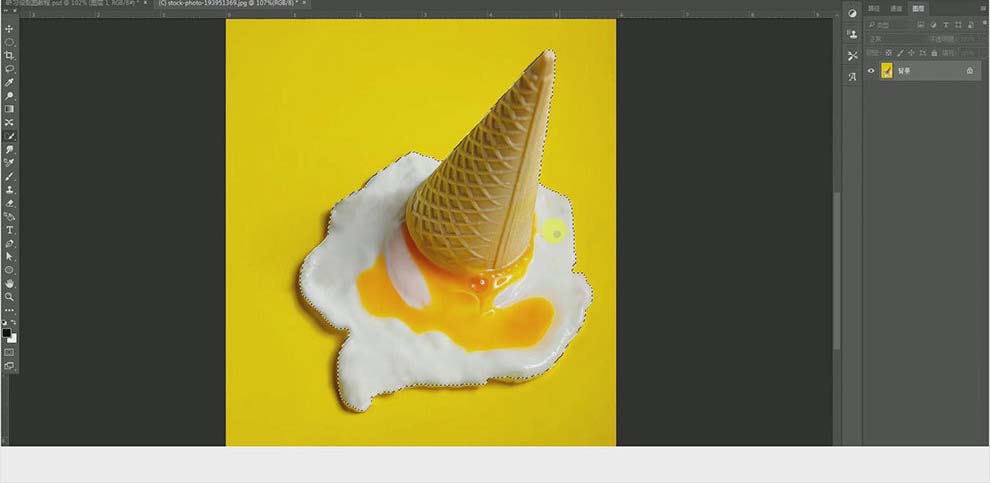Hide the 背景 layer with the eye icon
Viewport: 990px width, 483px height.
(871, 71)
